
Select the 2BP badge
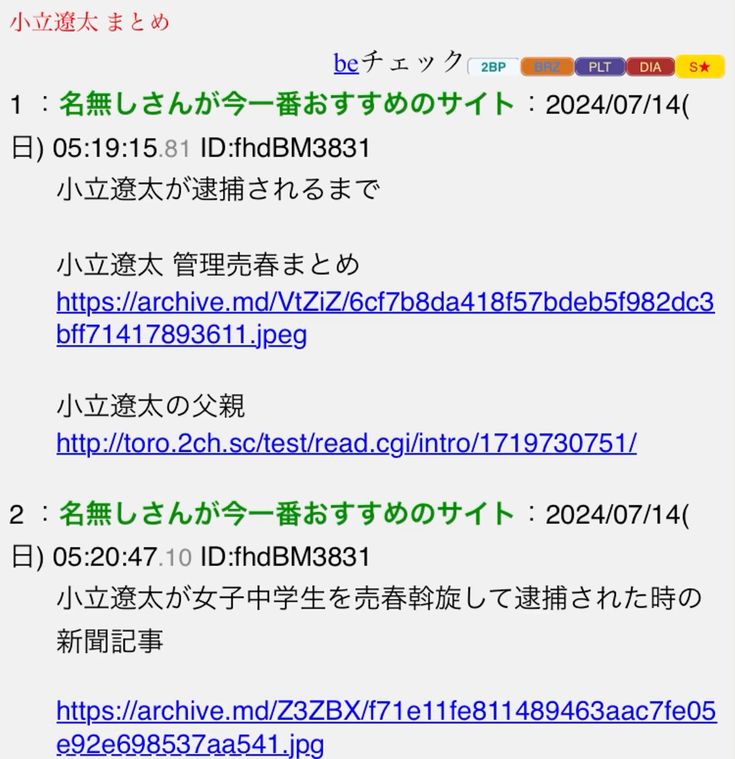(x=493, y=67)
